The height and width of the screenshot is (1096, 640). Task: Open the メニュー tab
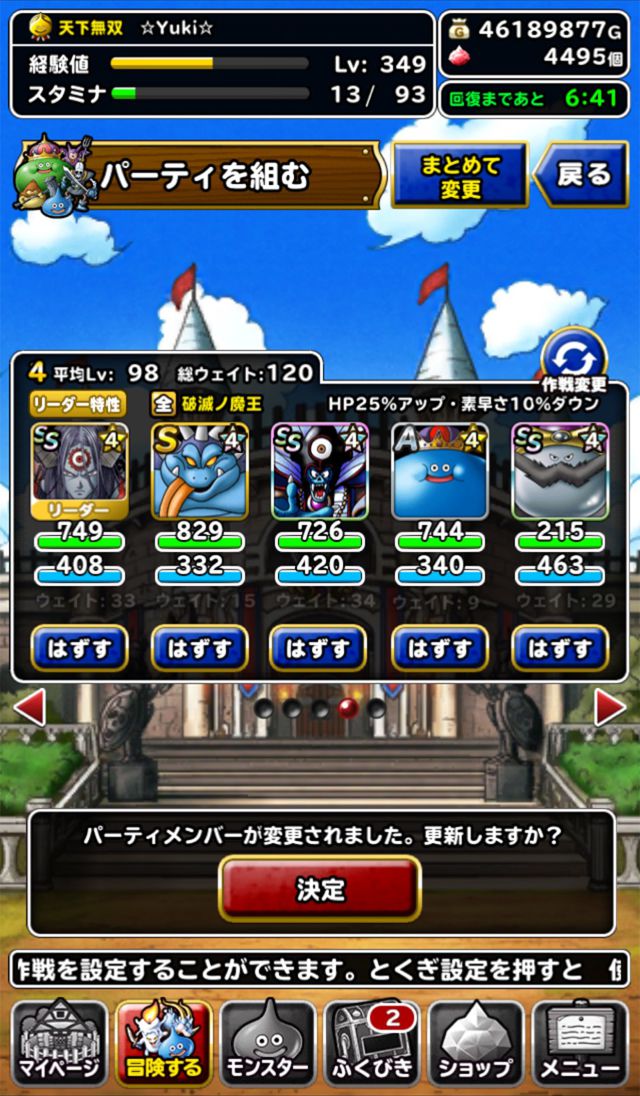581,1041
